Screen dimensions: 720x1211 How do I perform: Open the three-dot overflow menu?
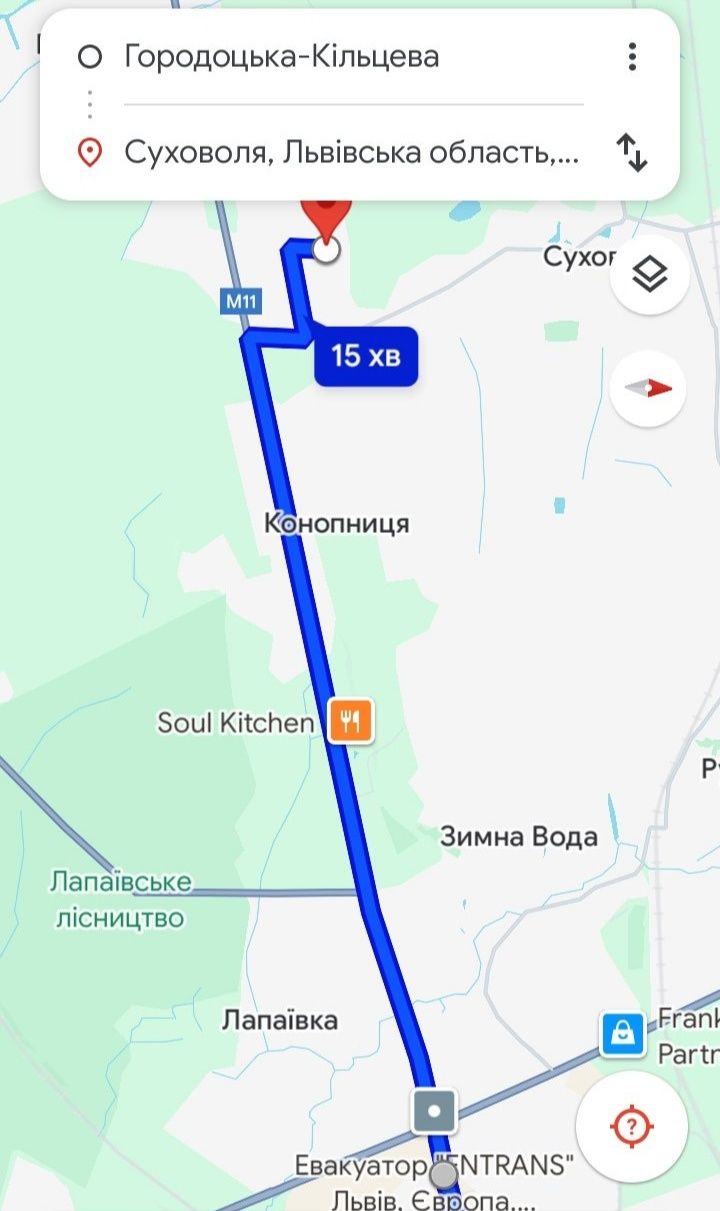click(632, 56)
